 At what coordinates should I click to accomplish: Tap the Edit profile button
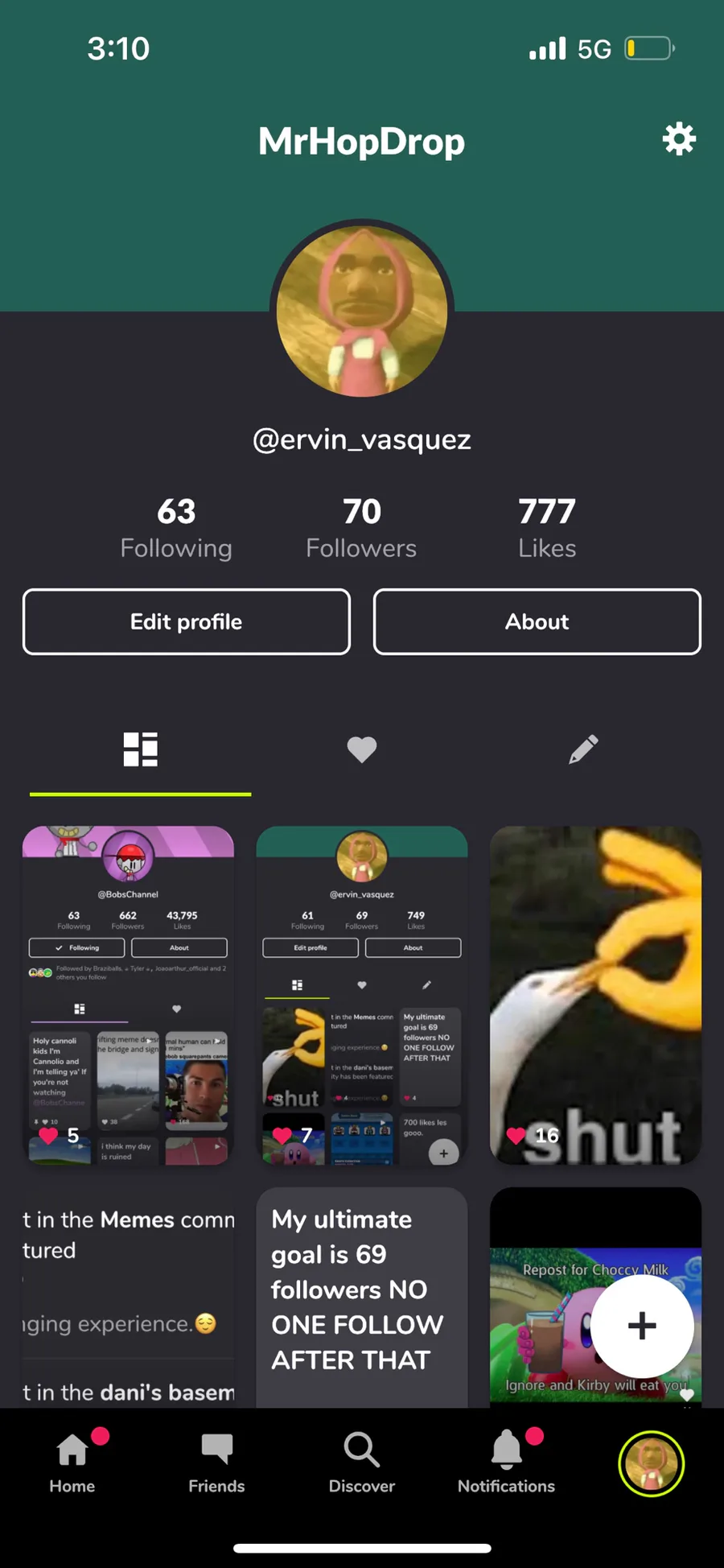click(x=187, y=621)
